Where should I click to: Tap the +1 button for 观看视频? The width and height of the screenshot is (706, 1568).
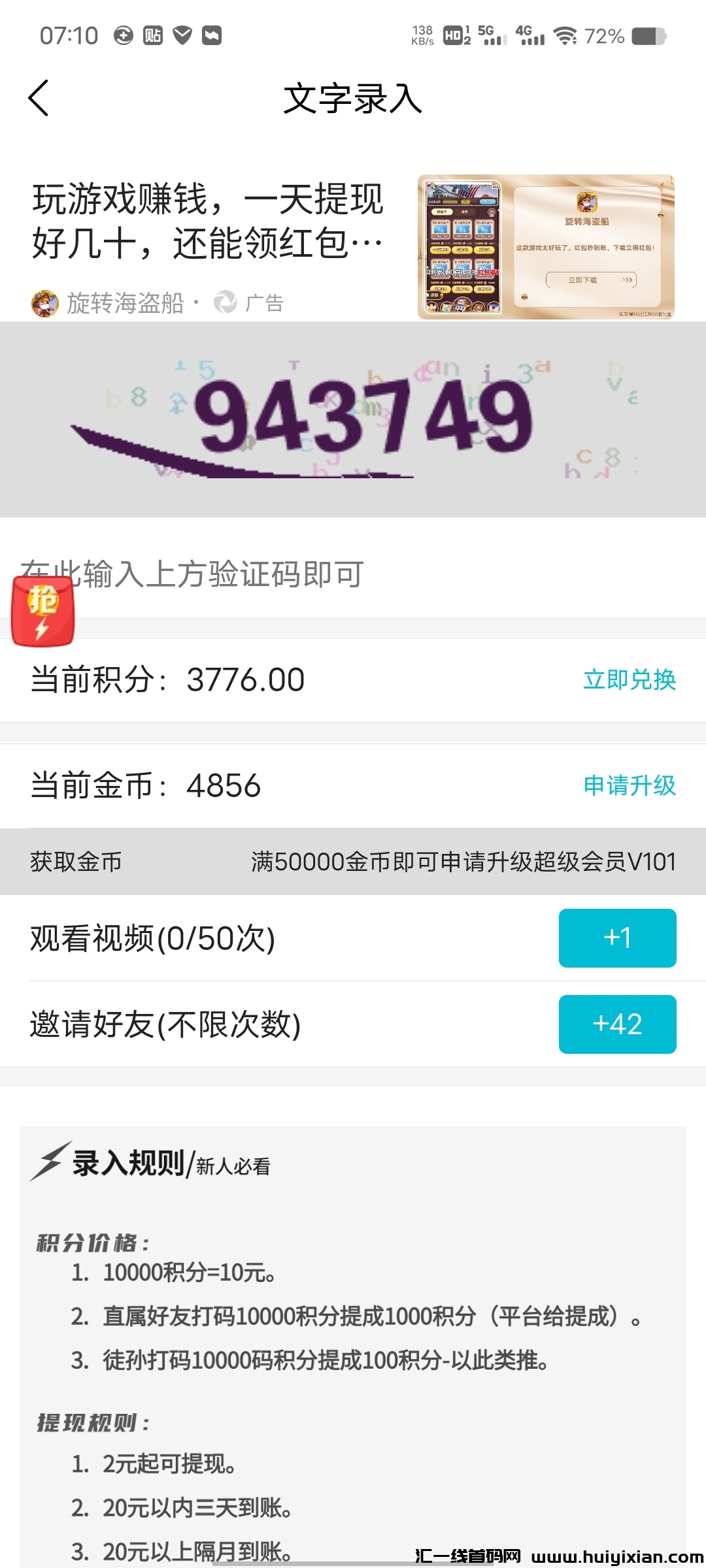tap(616, 938)
